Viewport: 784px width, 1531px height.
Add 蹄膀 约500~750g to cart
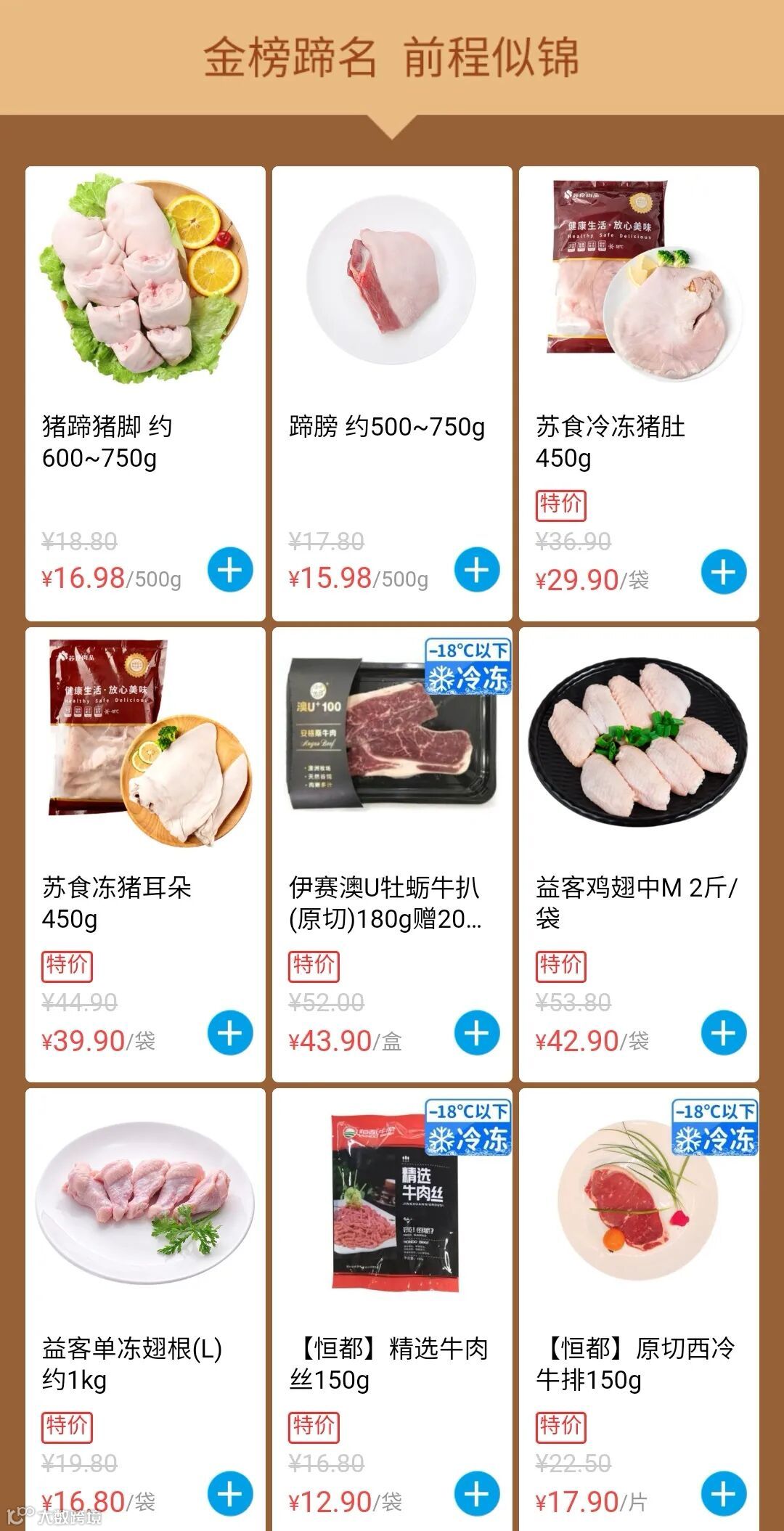(477, 571)
